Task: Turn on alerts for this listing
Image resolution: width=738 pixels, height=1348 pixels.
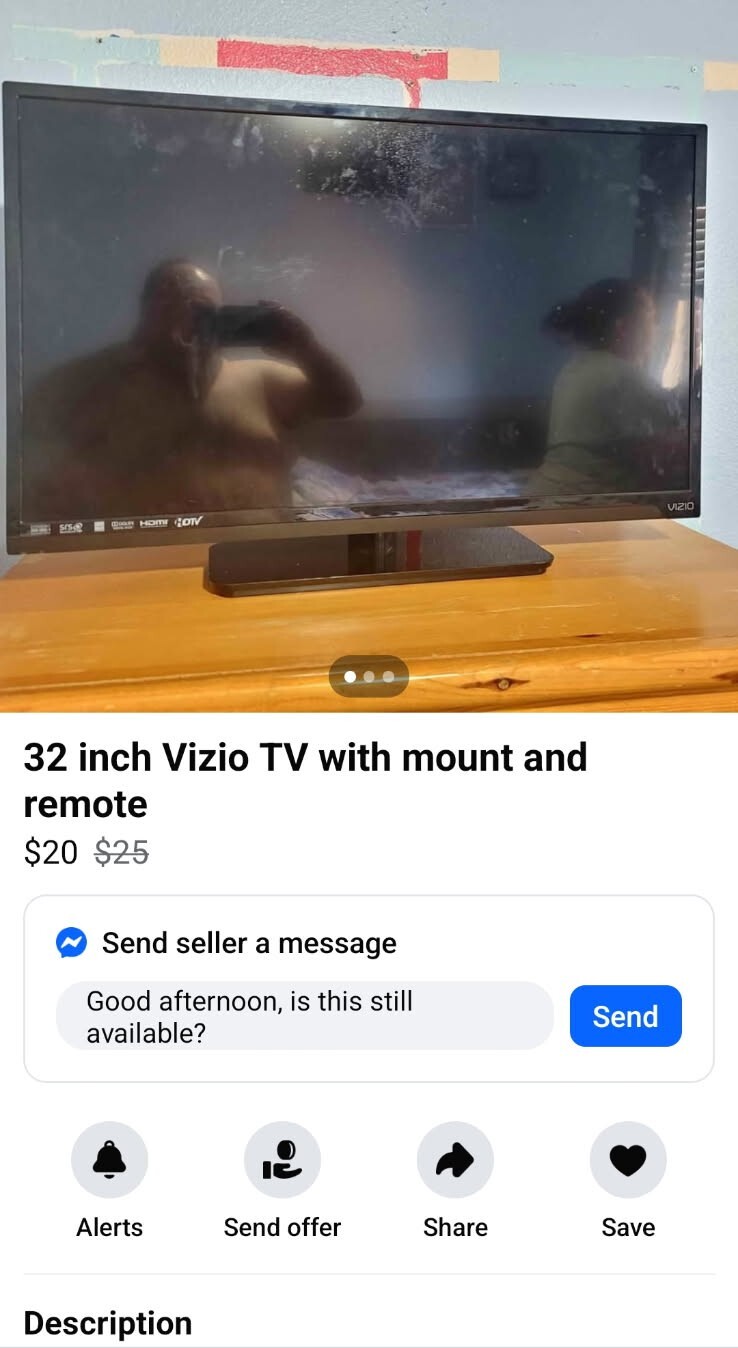Action: pos(110,1160)
